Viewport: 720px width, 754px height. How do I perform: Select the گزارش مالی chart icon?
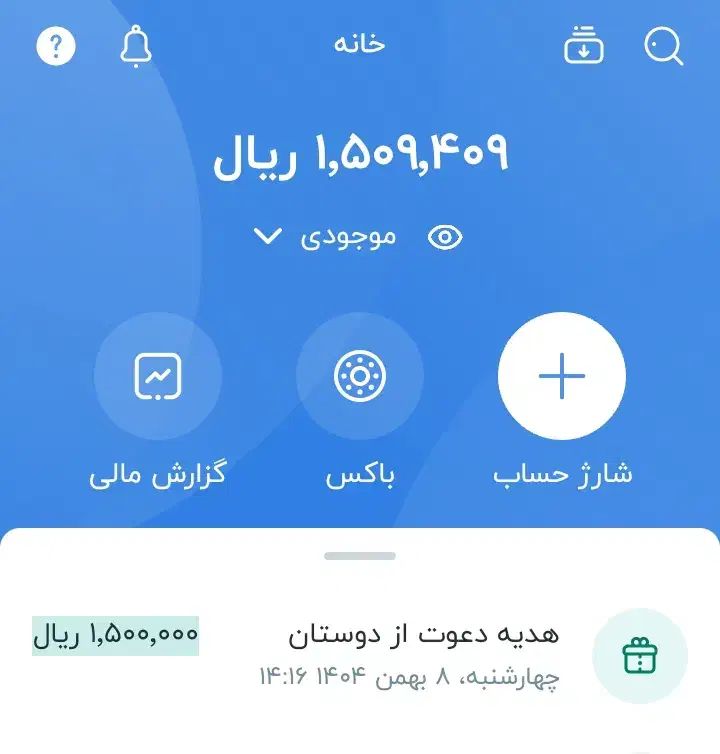pos(158,376)
